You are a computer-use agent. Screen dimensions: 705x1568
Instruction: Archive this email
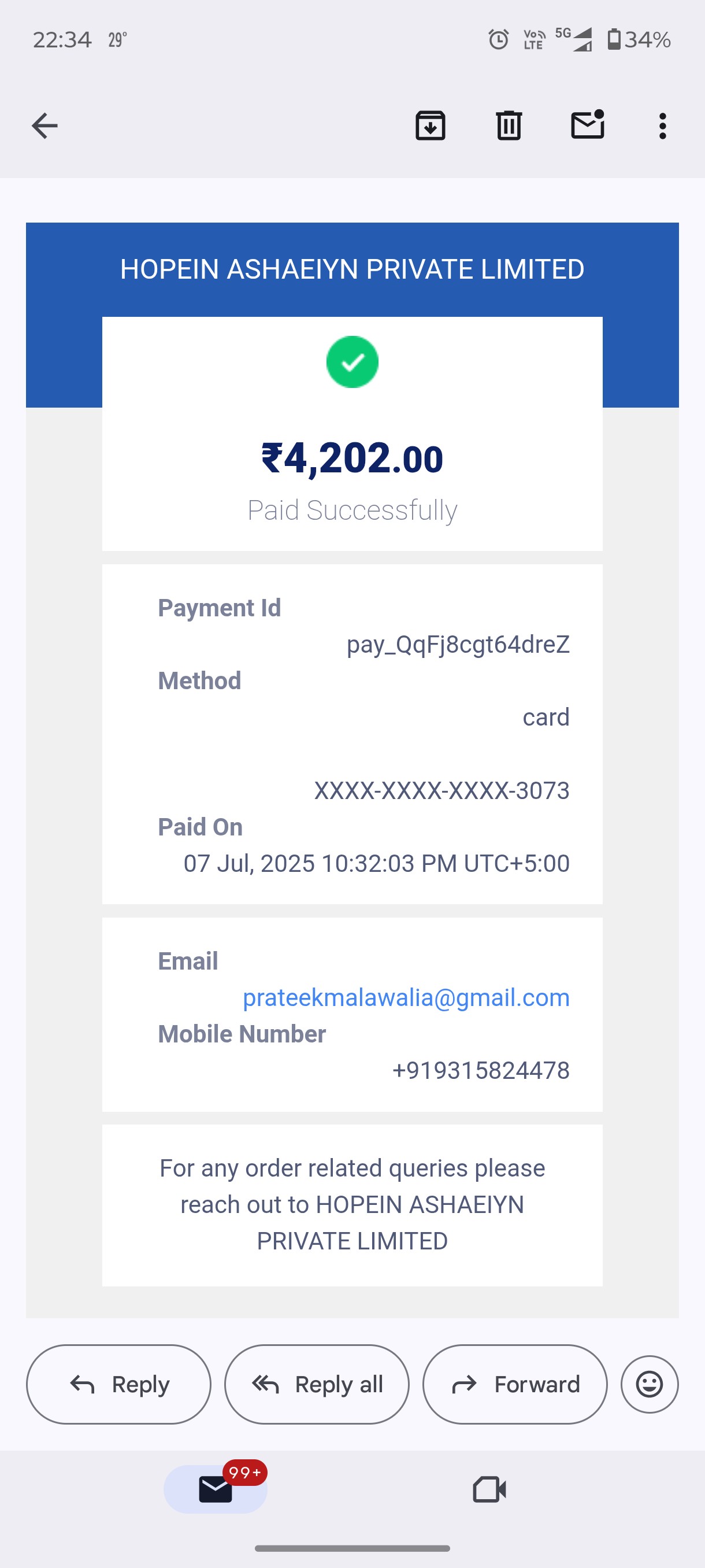[x=431, y=125]
